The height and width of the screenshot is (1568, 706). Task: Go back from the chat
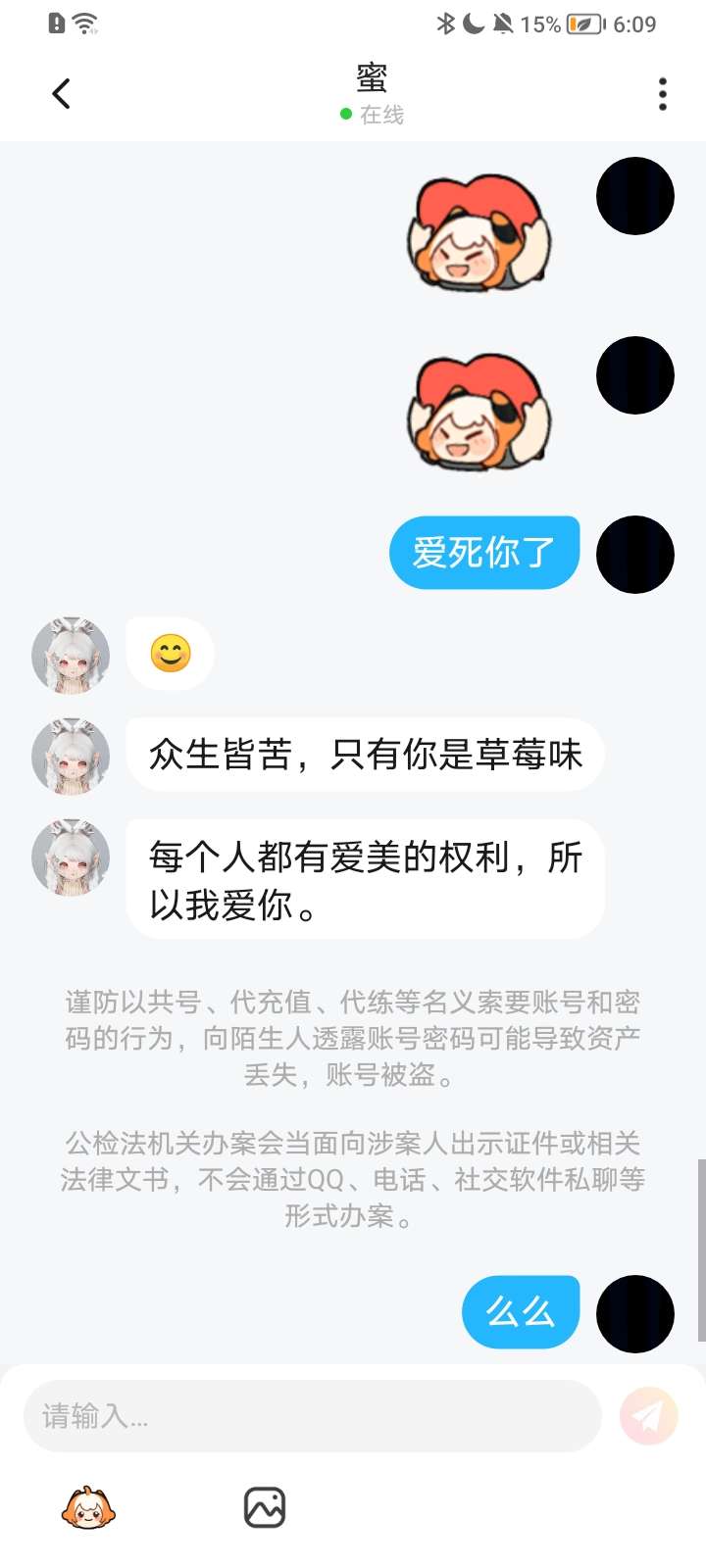(61, 94)
